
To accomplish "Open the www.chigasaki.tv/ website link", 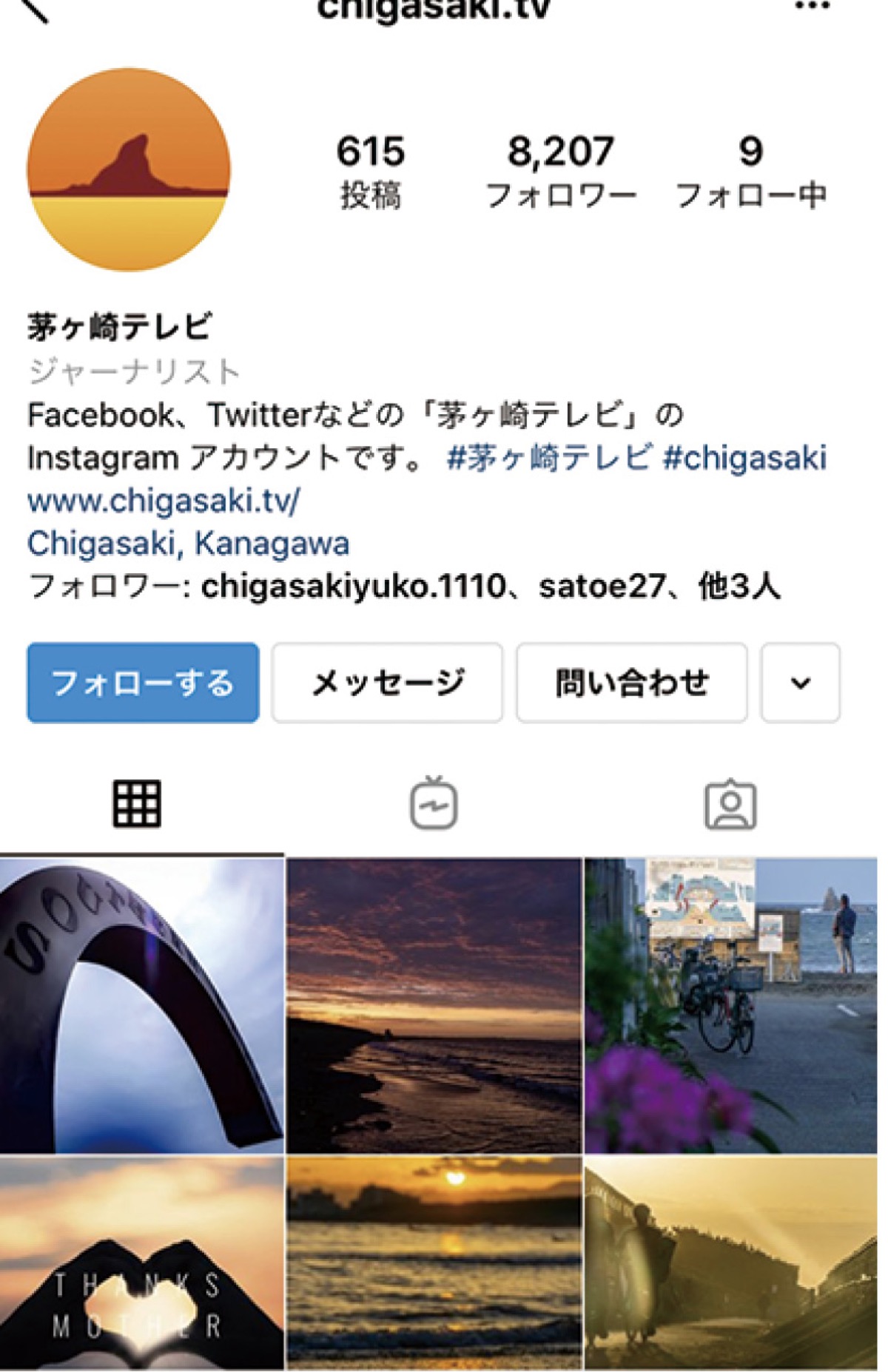I will 164,501.
